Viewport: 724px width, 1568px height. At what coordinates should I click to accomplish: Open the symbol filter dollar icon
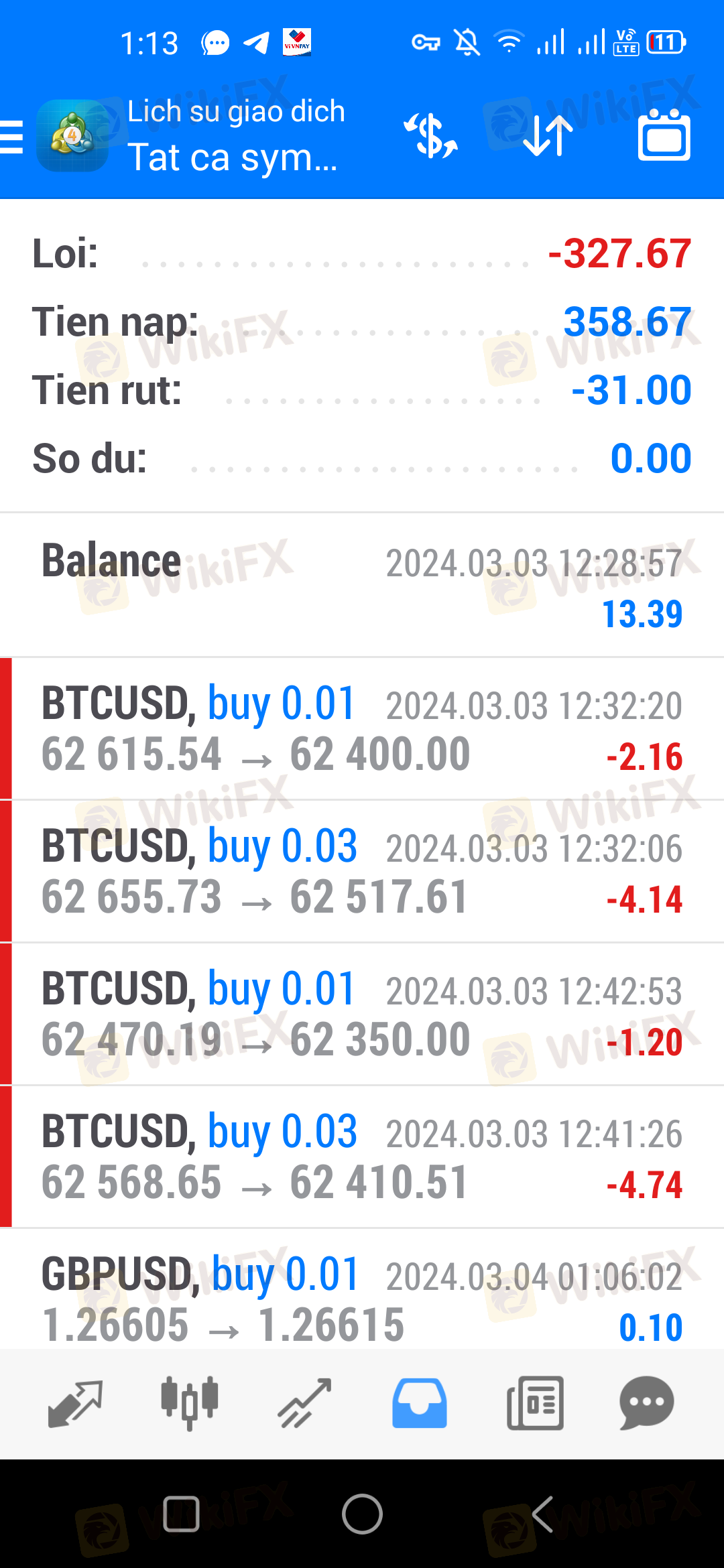coord(431,136)
